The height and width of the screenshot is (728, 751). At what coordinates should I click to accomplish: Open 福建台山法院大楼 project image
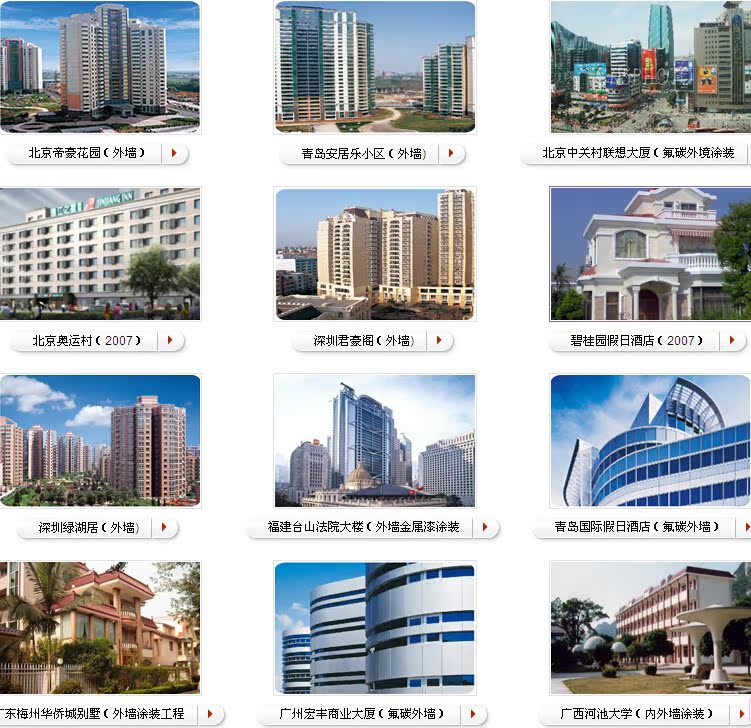pos(375,441)
